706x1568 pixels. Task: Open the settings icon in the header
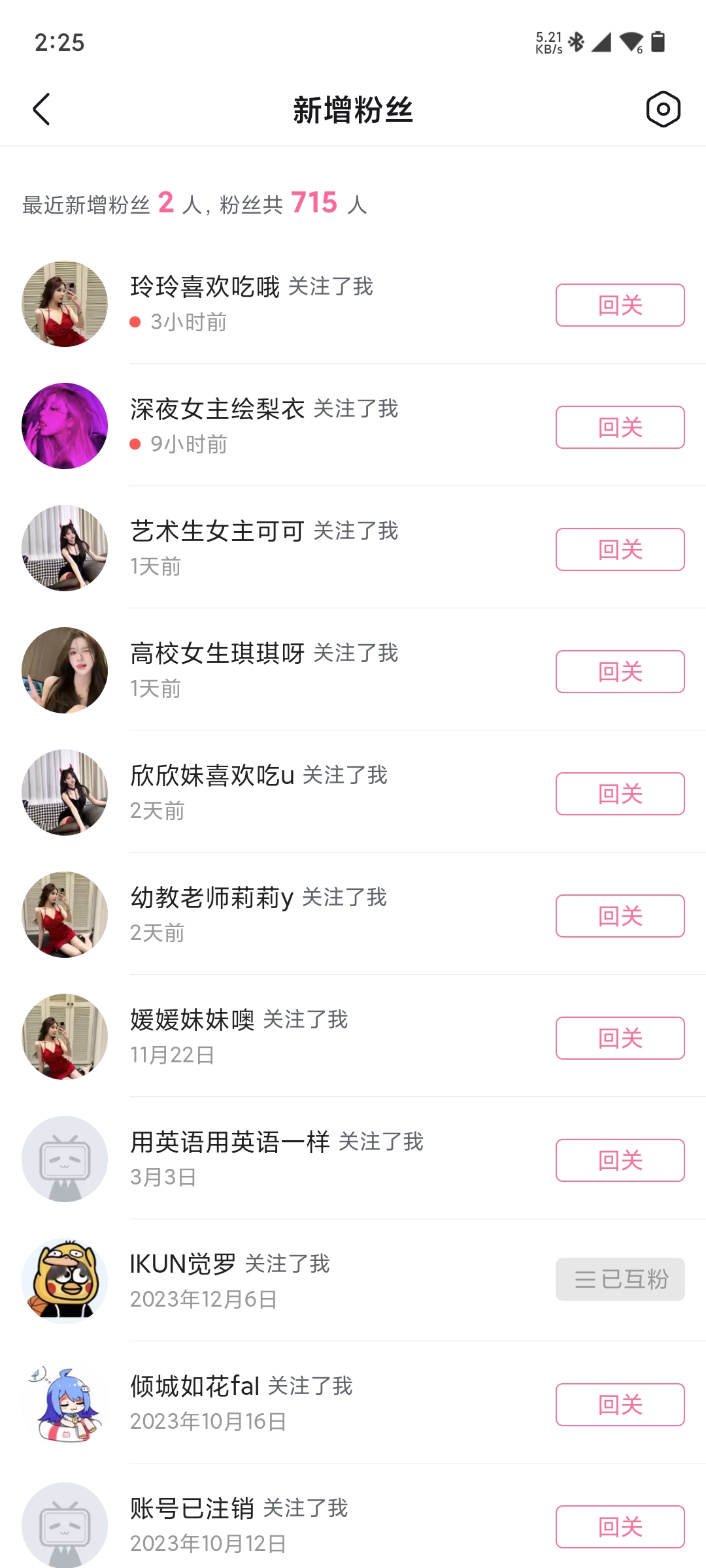point(663,109)
